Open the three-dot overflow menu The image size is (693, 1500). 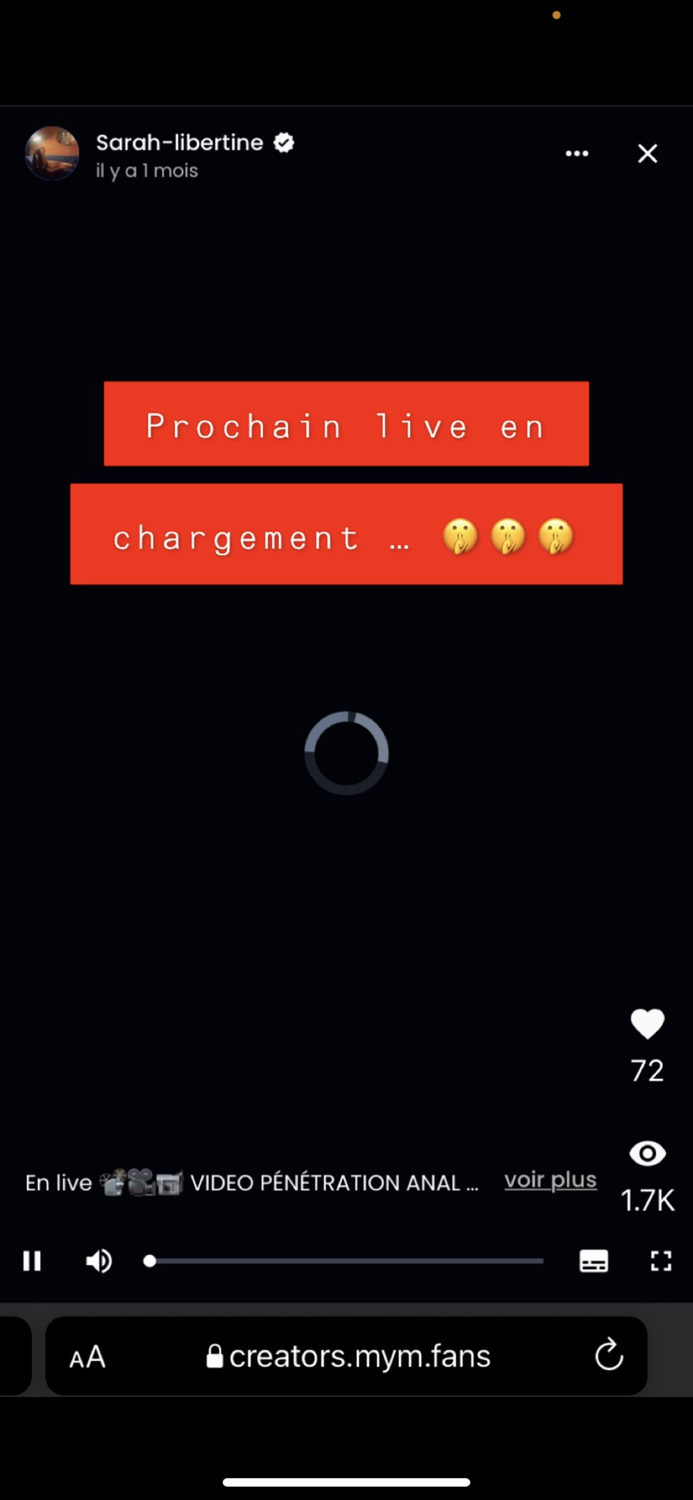coord(577,153)
